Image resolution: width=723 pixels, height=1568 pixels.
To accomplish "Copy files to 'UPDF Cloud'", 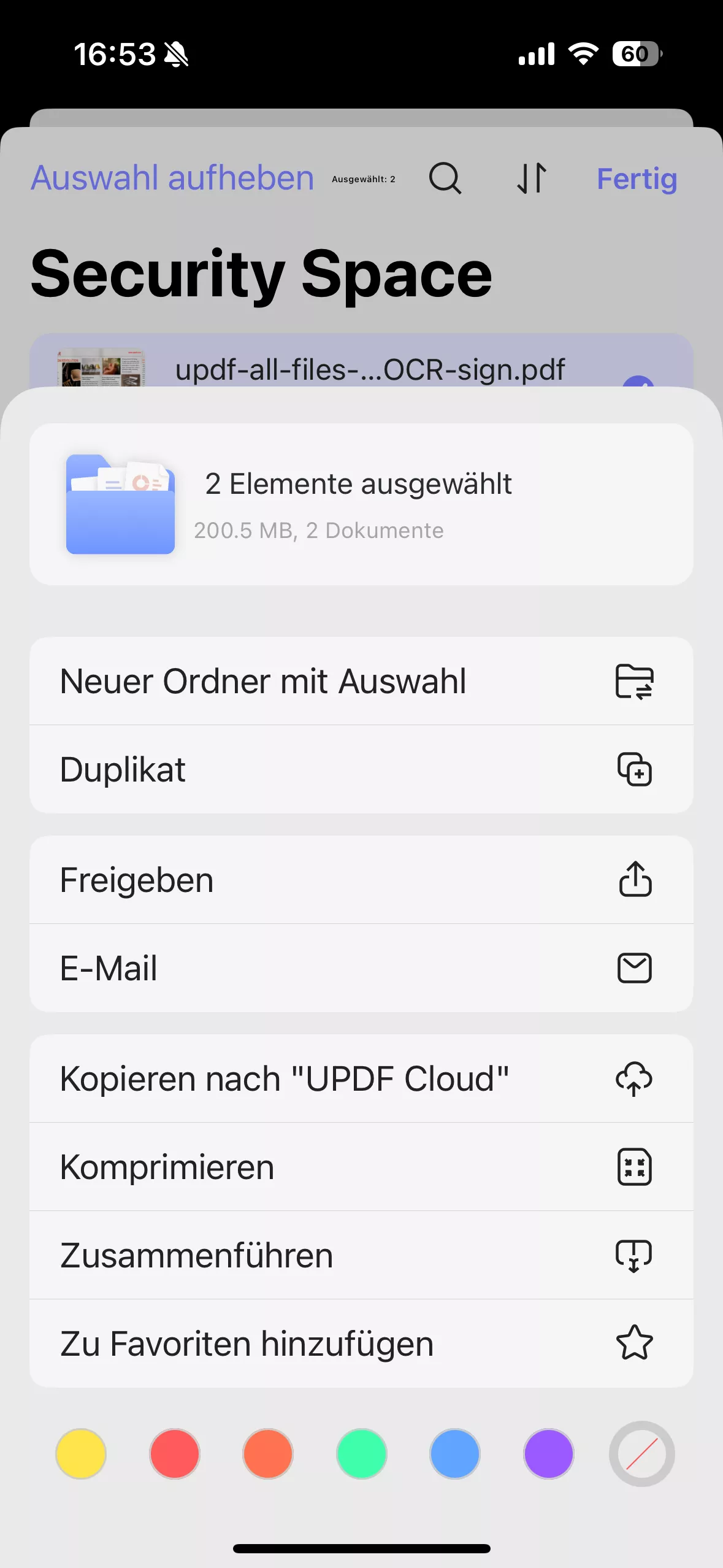I will [361, 1078].
